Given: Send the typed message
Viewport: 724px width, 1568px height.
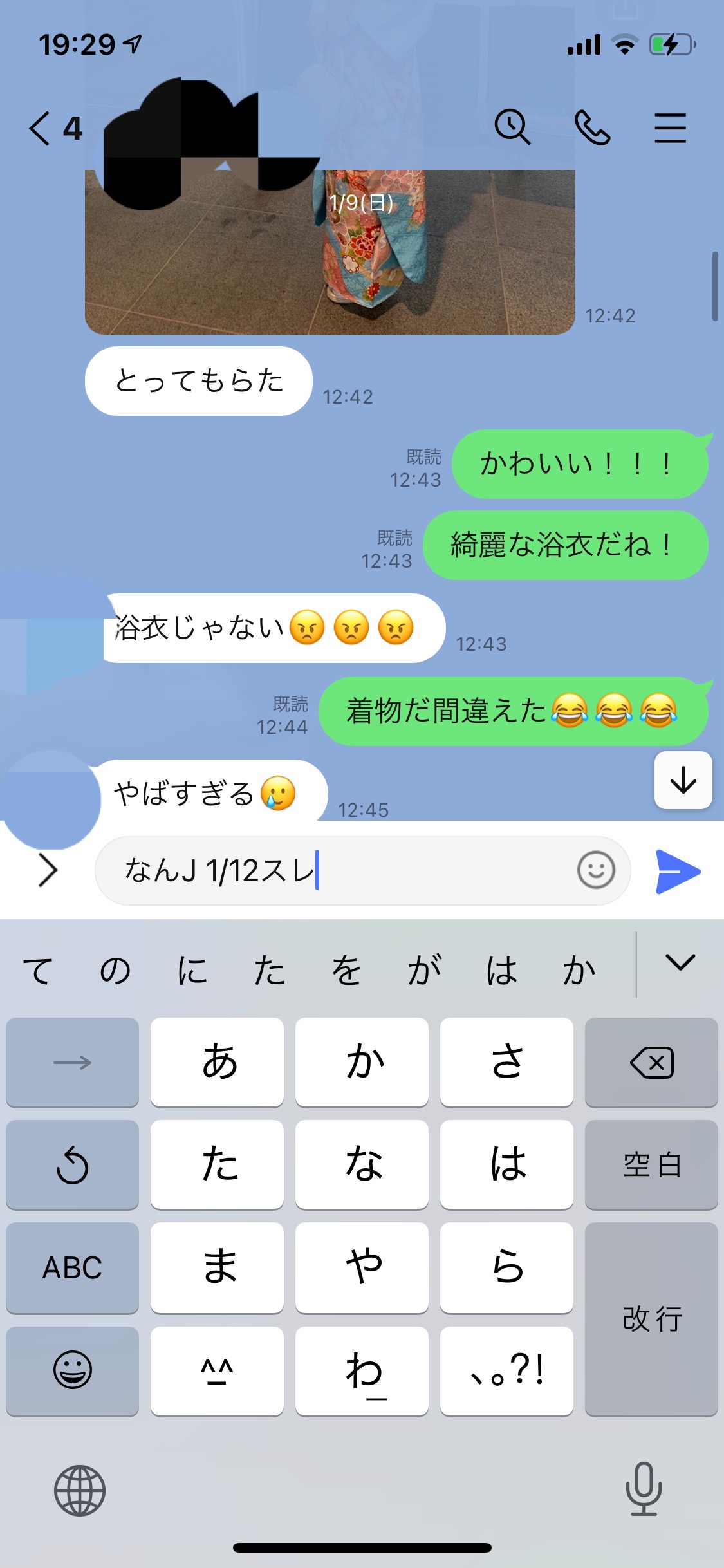Looking at the screenshot, I should tap(678, 872).
